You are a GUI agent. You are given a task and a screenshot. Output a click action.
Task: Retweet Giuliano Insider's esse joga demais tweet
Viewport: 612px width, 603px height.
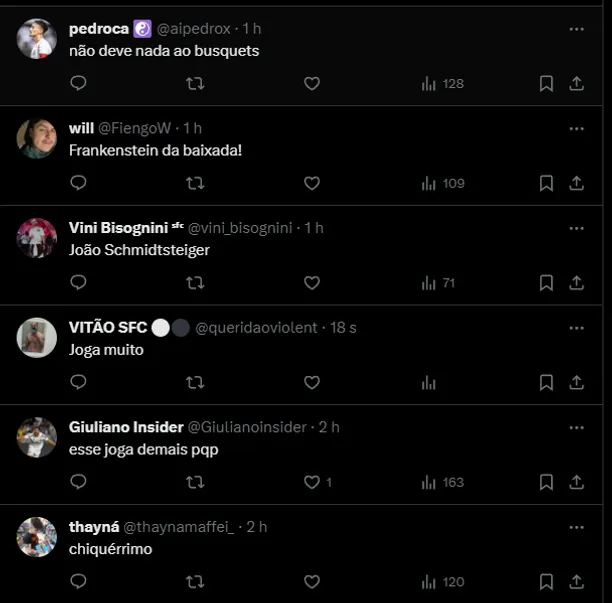click(x=195, y=482)
